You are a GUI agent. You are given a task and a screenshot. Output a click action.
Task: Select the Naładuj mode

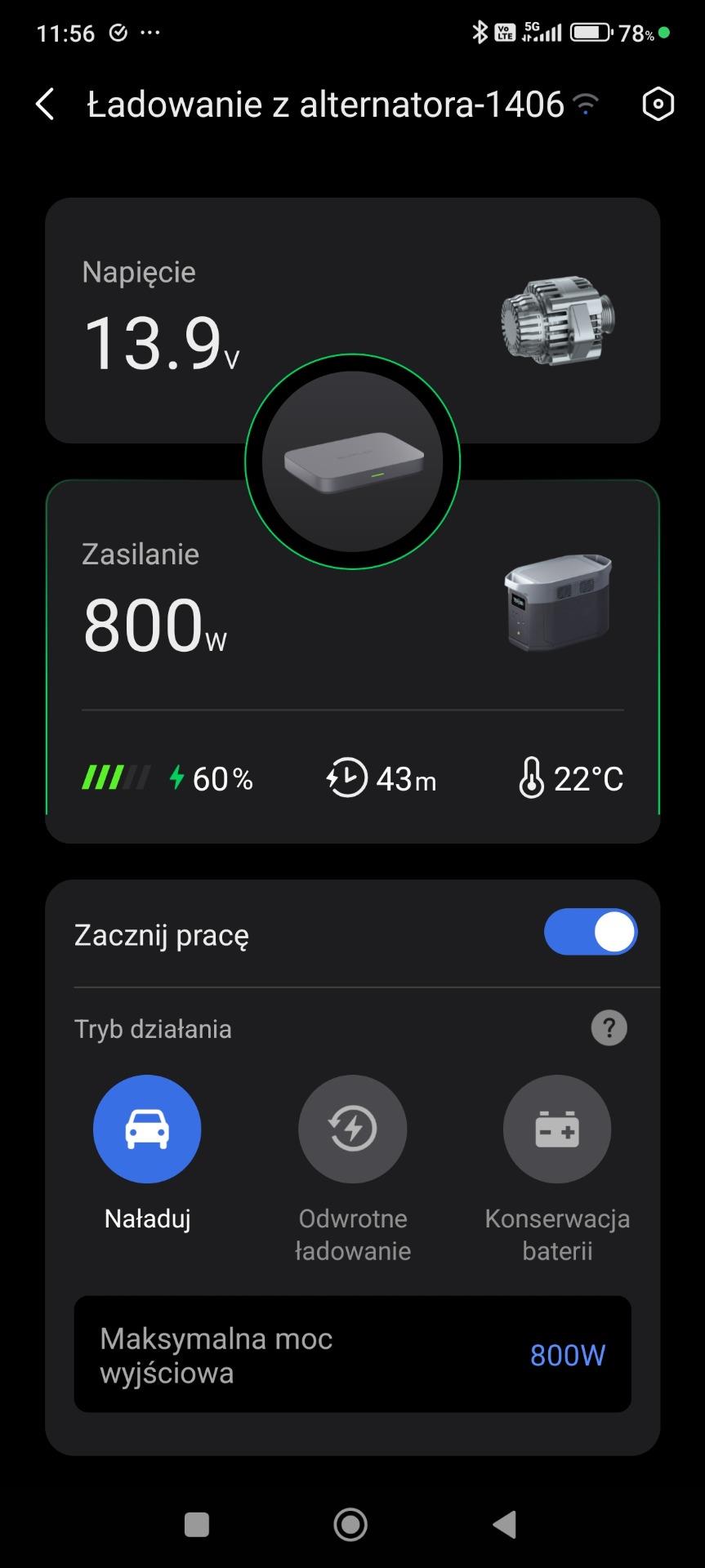pyautogui.click(x=147, y=1129)
